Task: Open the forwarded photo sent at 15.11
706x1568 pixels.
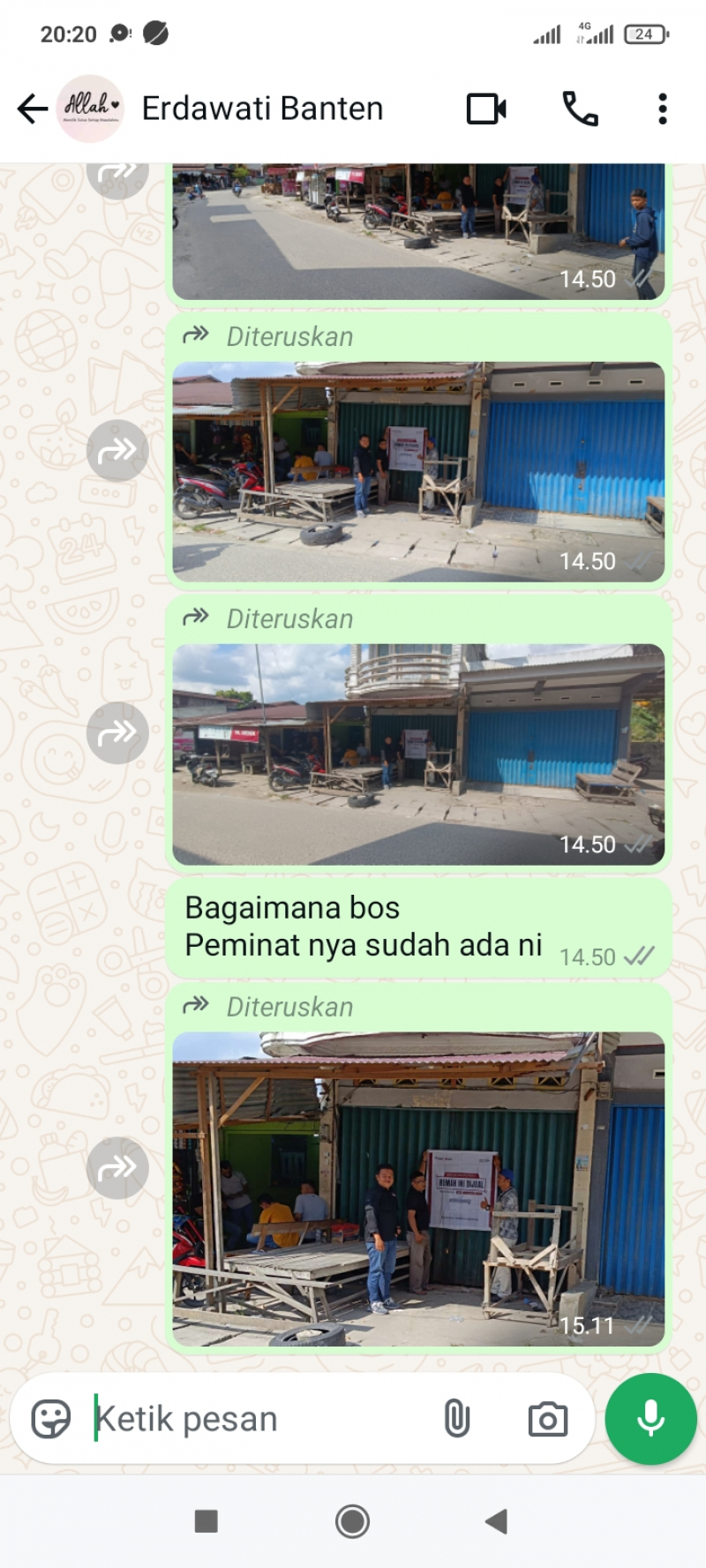Action: point(418,1188)
